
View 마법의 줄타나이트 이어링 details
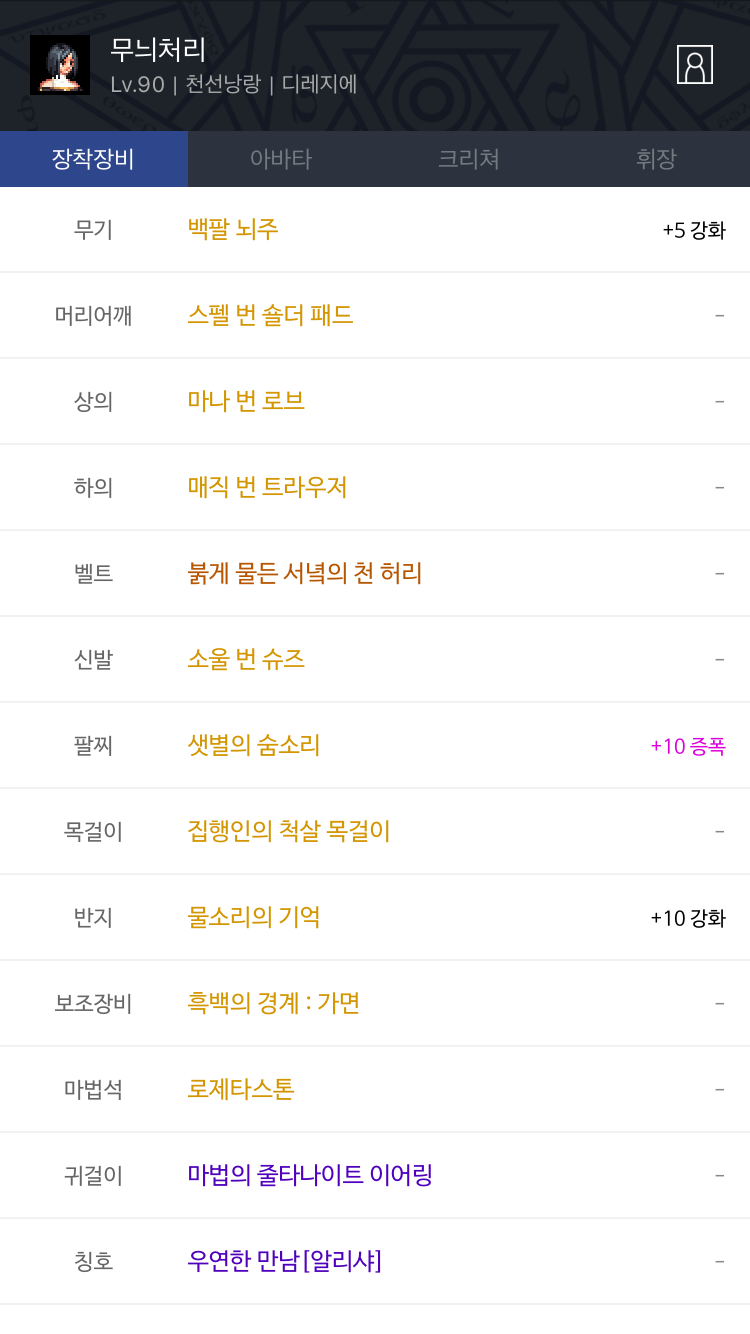(310, 1175)
